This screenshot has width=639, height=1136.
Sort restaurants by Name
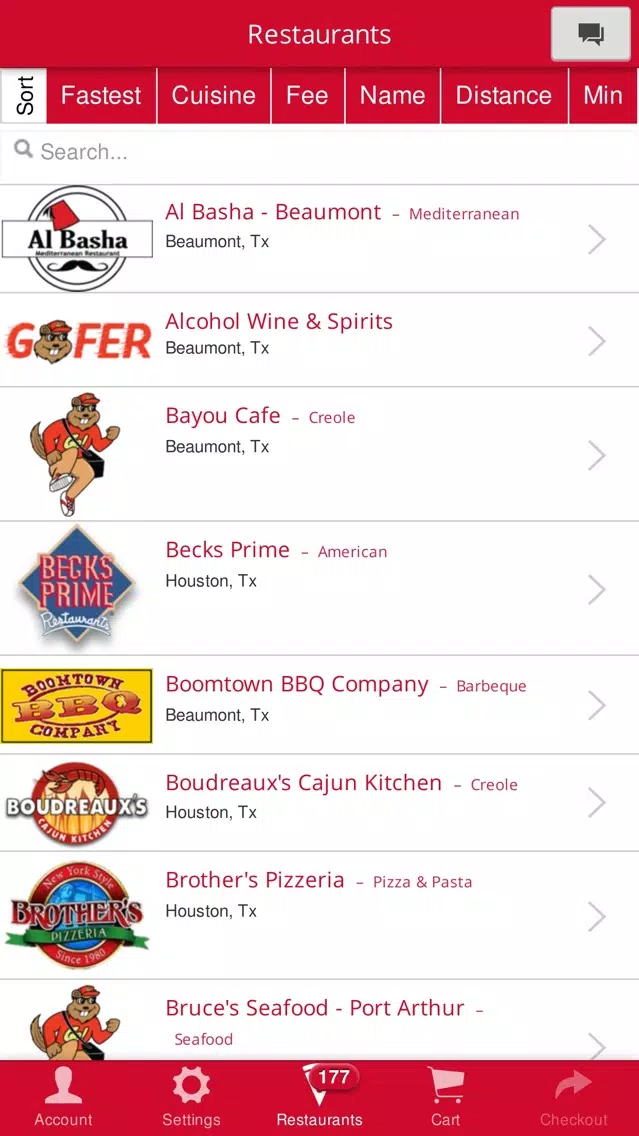393,96
